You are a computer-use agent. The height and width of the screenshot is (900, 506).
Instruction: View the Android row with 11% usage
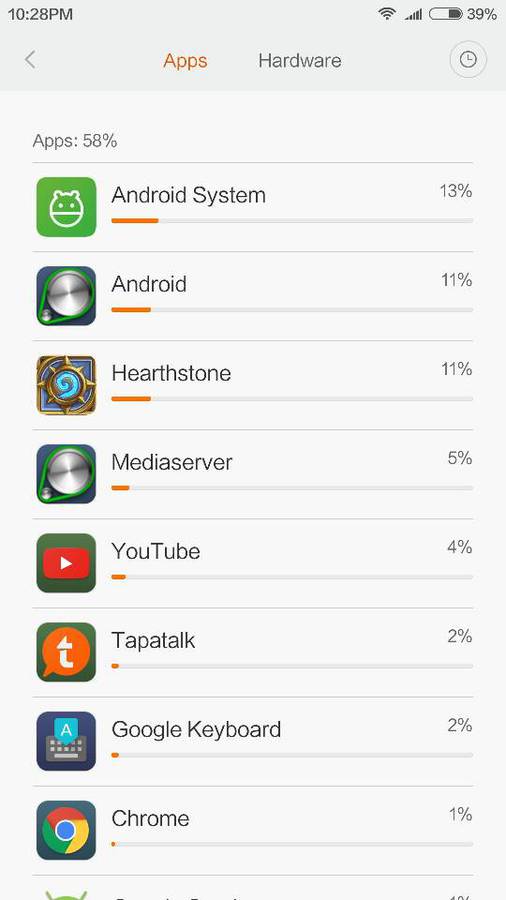pyautogui.click(x=253, y=296)
